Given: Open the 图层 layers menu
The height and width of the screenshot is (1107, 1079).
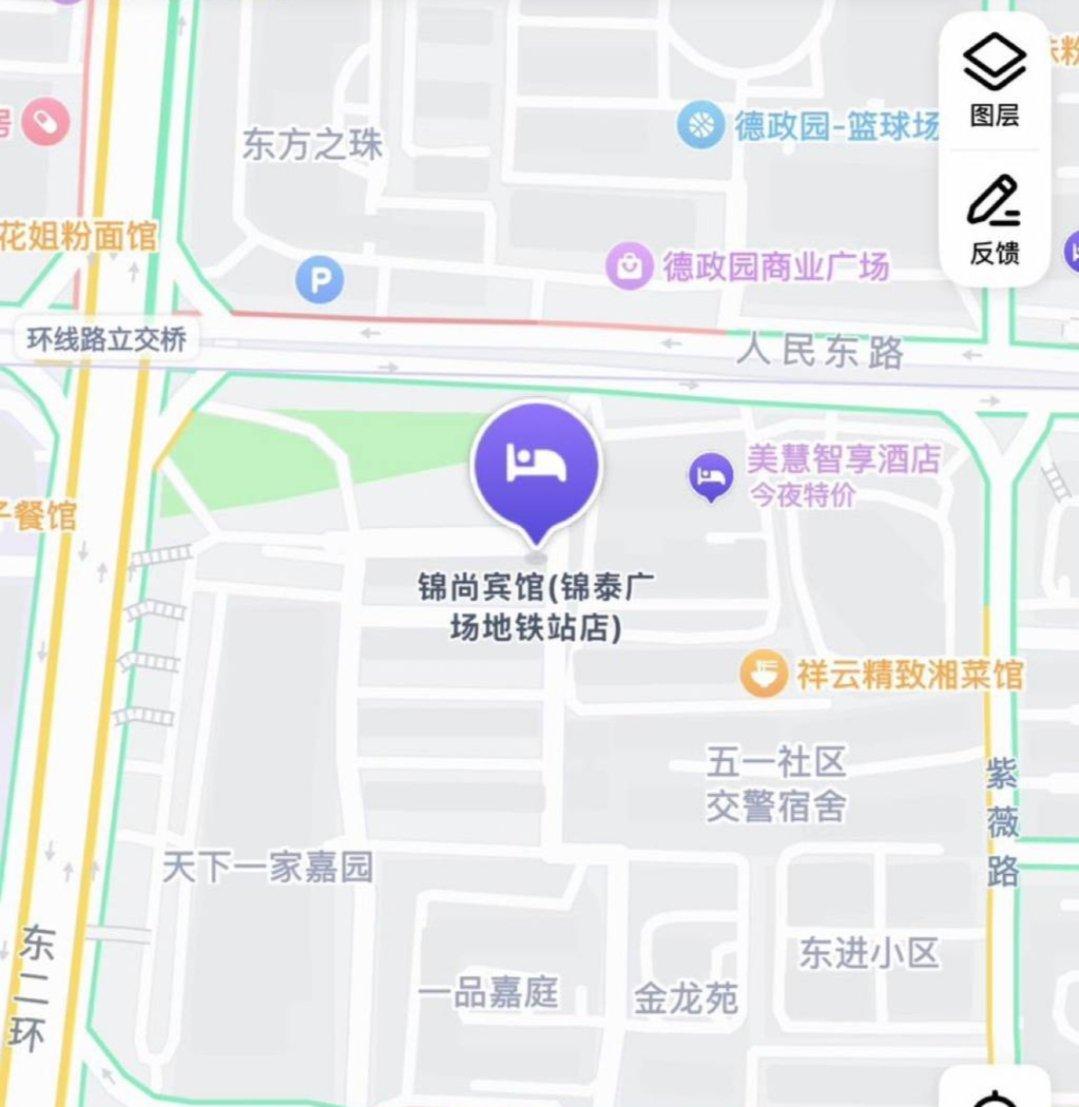Looking at the screenshot, I should click(994, 80).
